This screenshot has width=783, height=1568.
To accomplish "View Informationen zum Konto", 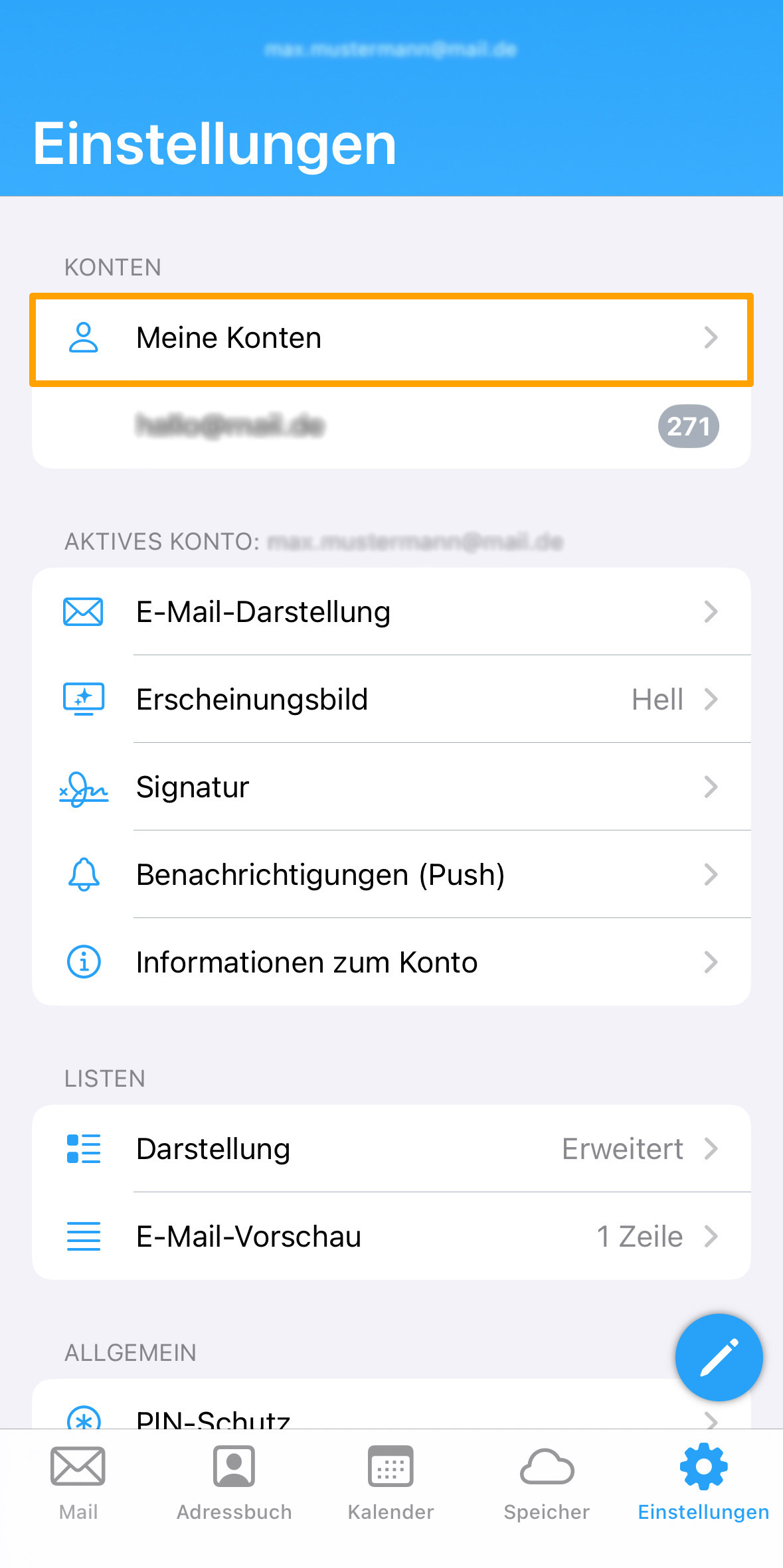I will [x=391, y=962].
